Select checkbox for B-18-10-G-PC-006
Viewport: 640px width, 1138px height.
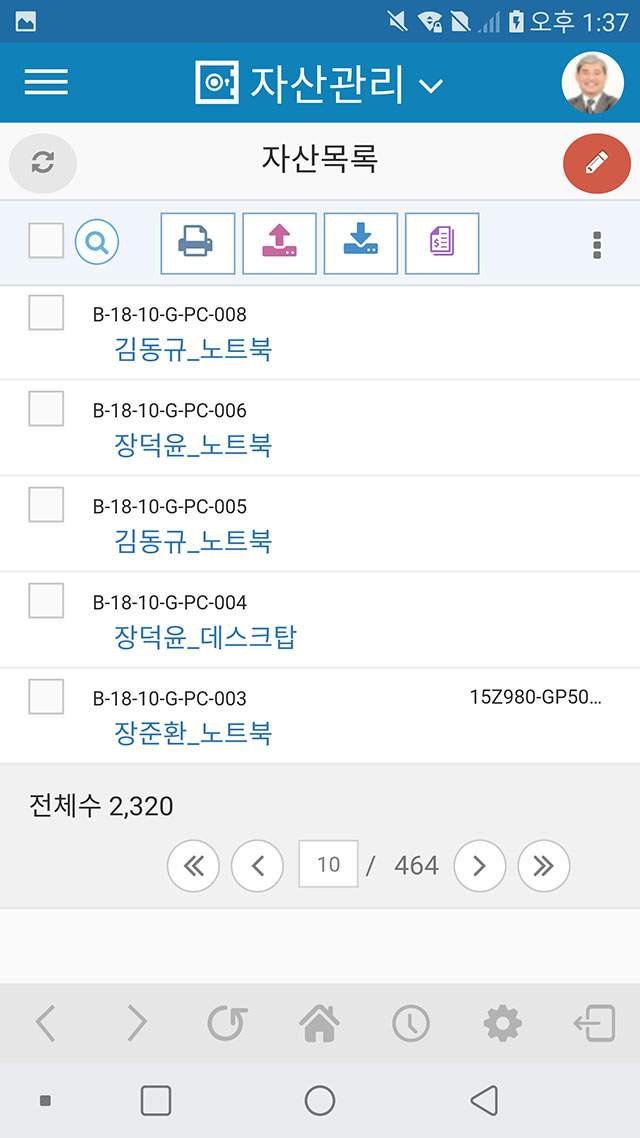click(x=46, y=409)
